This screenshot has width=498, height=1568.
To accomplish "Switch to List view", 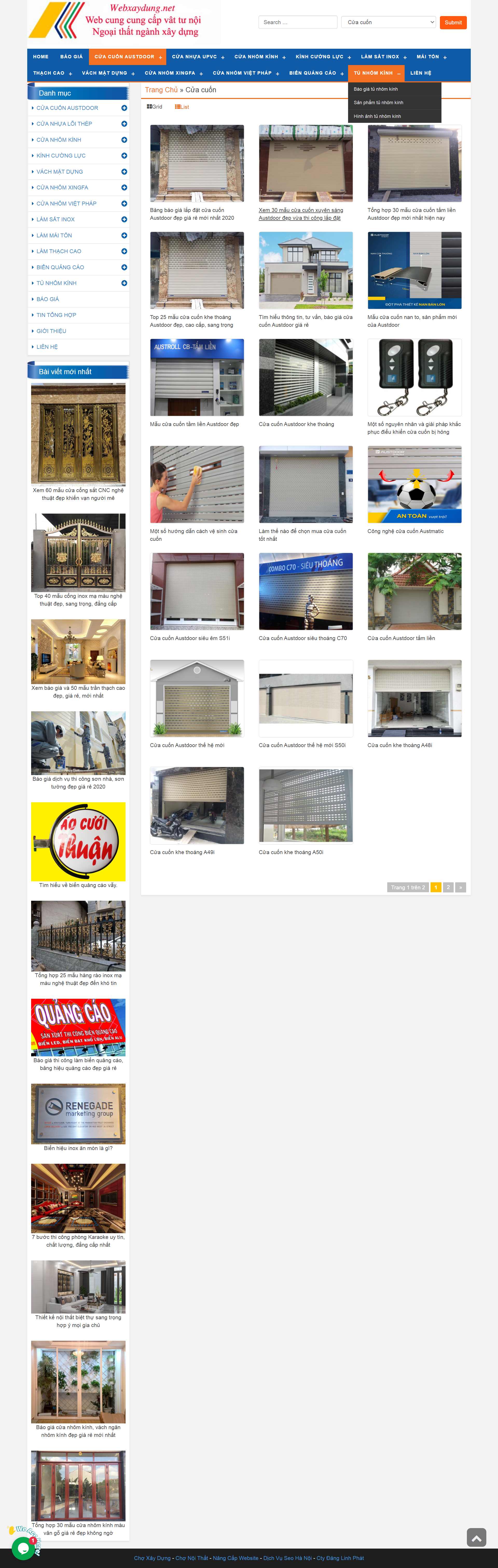I will (182, 107).
